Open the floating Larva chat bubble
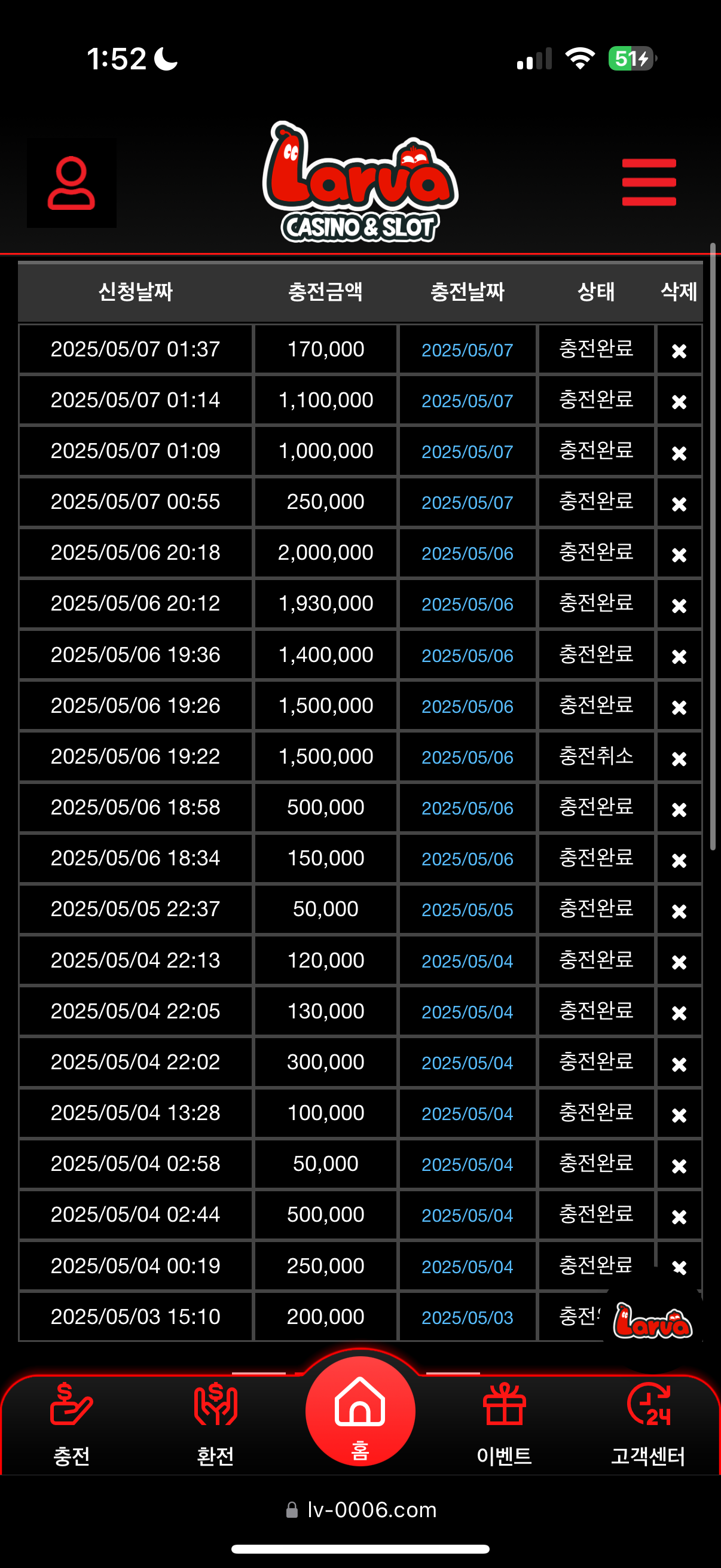This screenshot has height=1568, width=721. pyautogui.click(x=652, y=1322)
